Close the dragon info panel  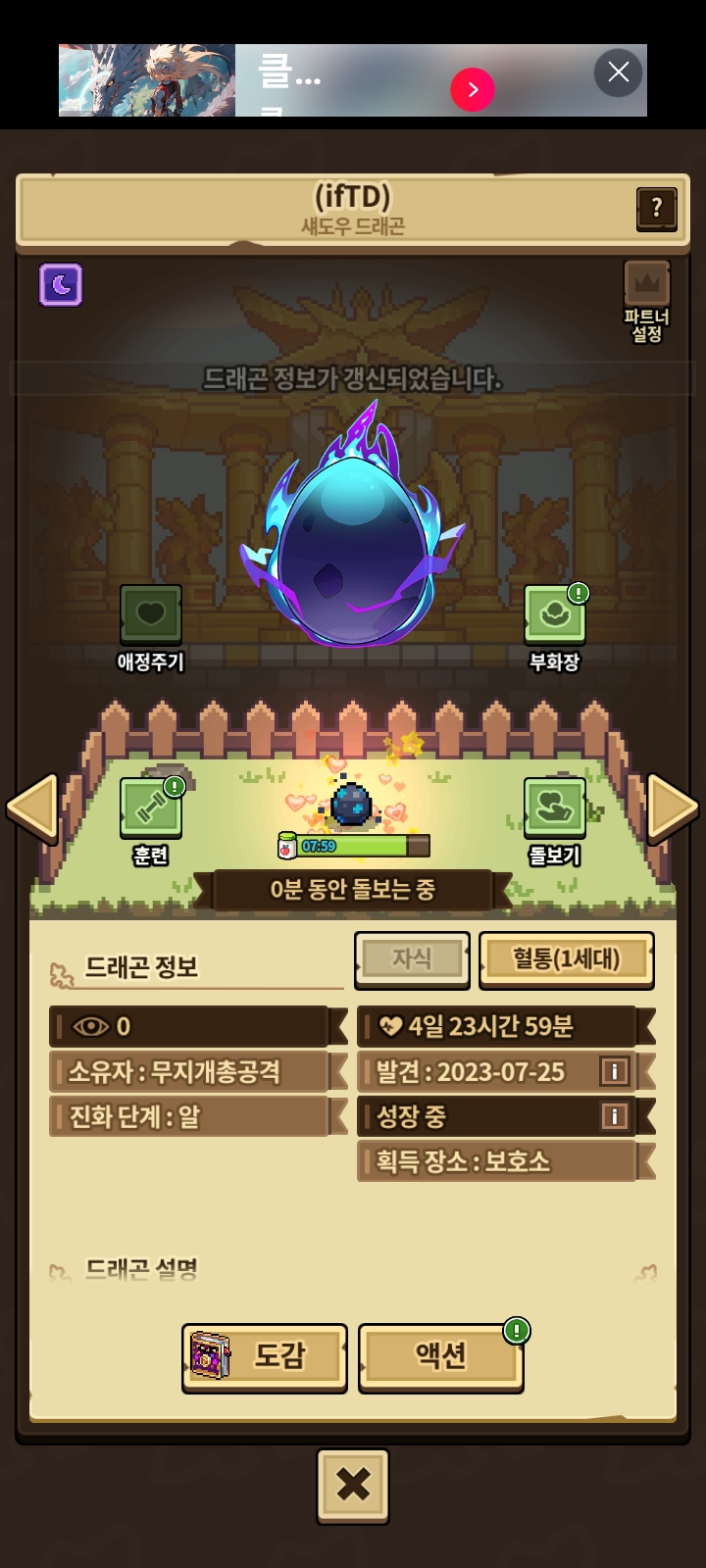[353, 1485]
